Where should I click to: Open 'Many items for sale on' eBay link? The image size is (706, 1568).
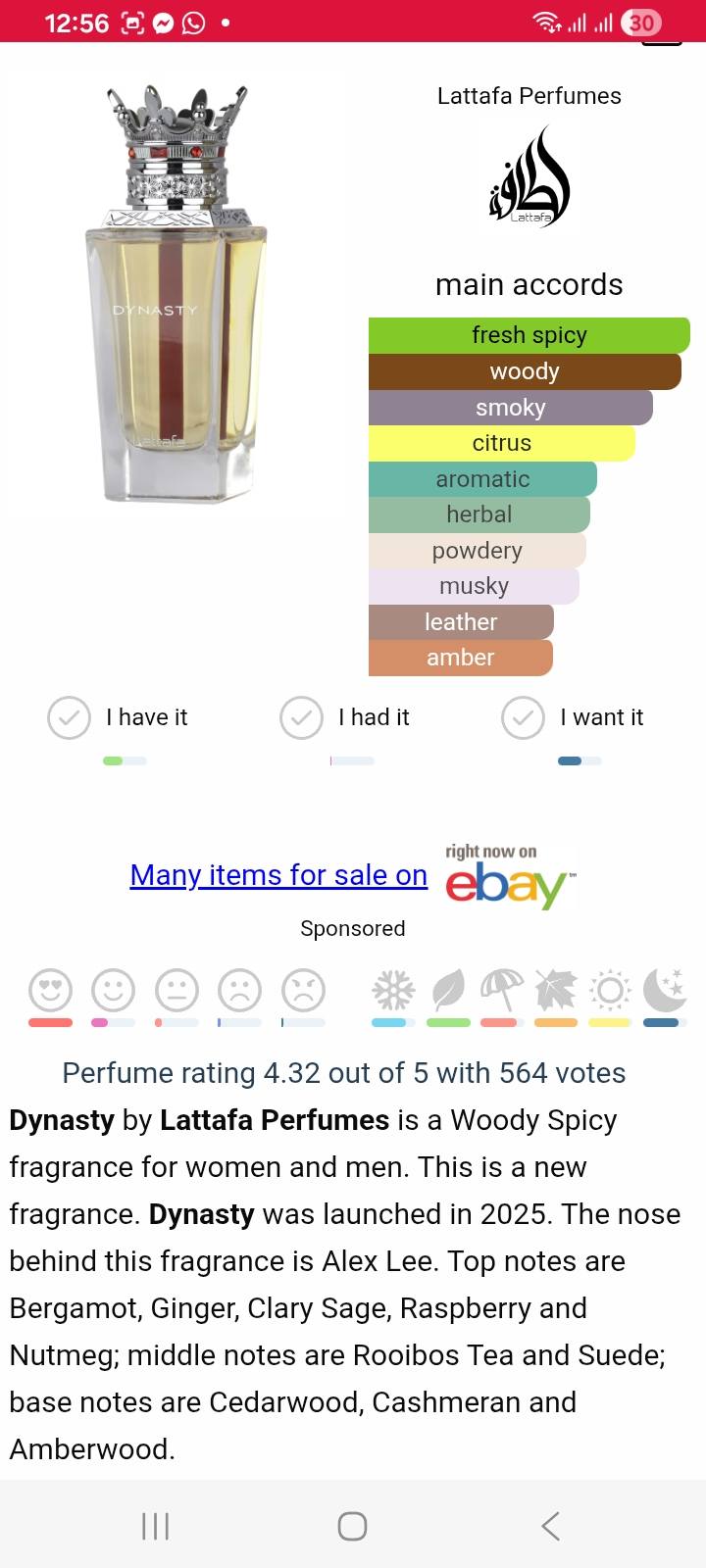click(278, 875)
